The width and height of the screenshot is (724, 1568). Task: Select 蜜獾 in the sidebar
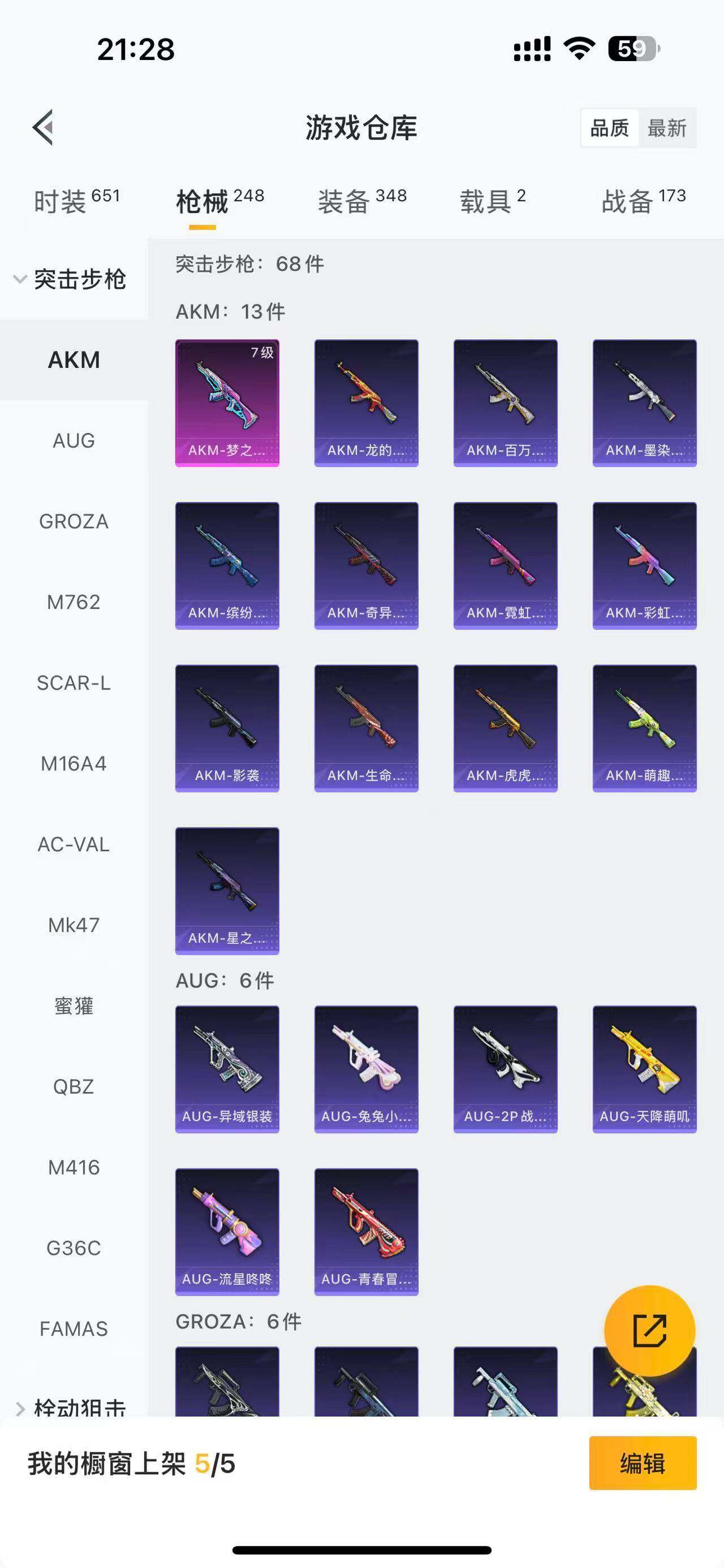pyautogui.click(x=74, y=1006)
